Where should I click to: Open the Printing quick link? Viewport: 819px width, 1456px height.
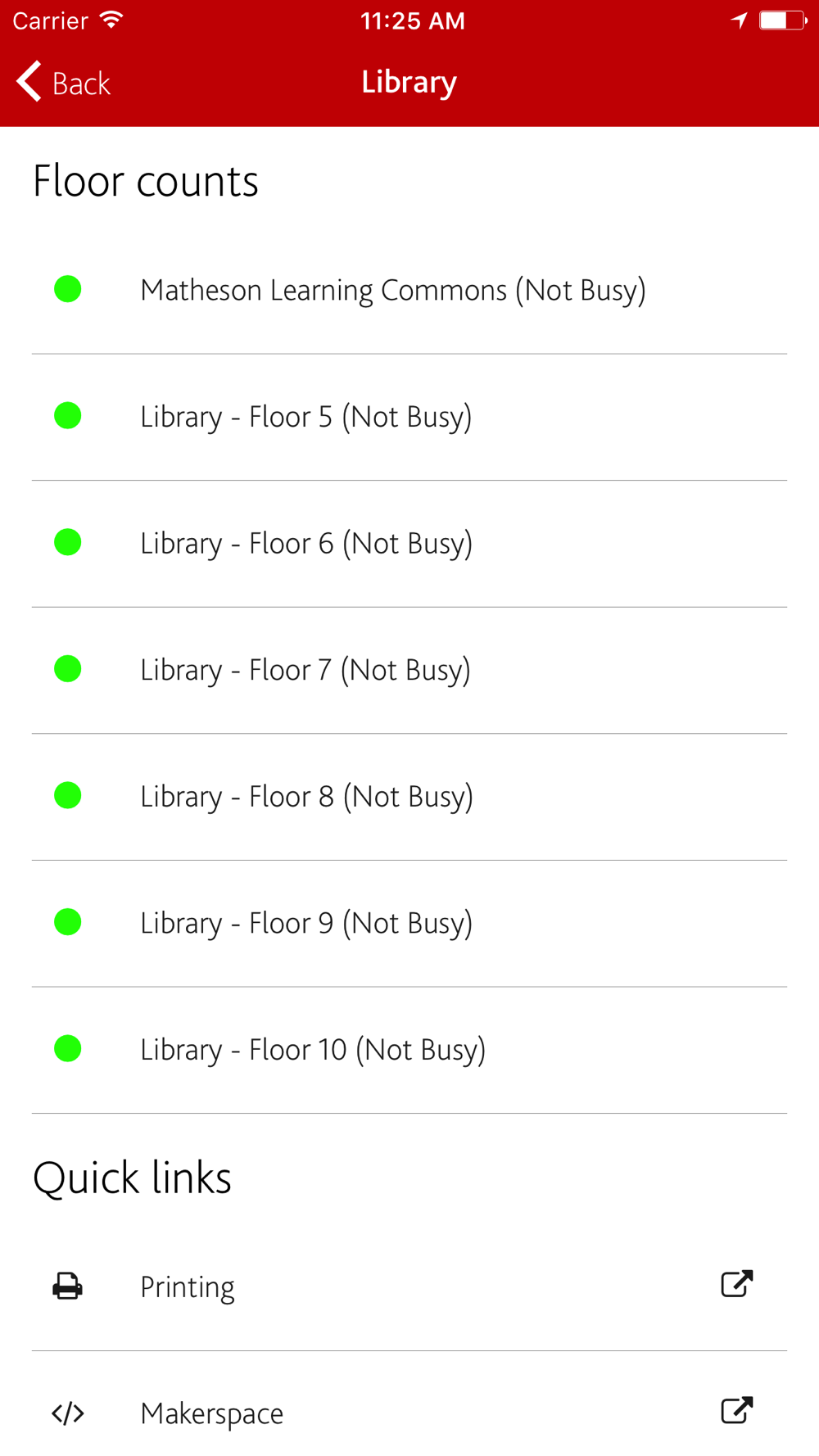[x=409, y=1287]
